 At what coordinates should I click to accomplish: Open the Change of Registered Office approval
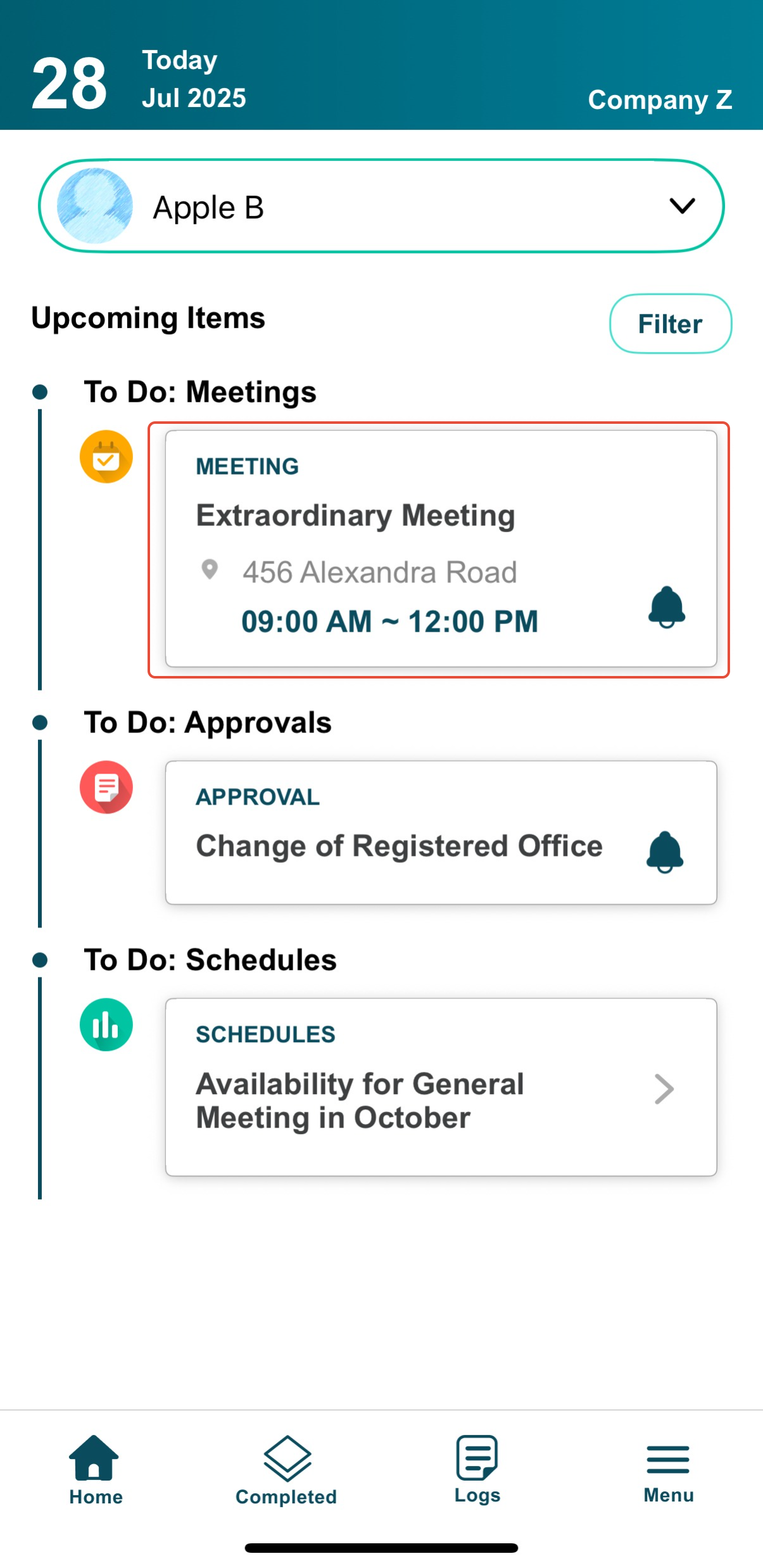coord(399,846)
